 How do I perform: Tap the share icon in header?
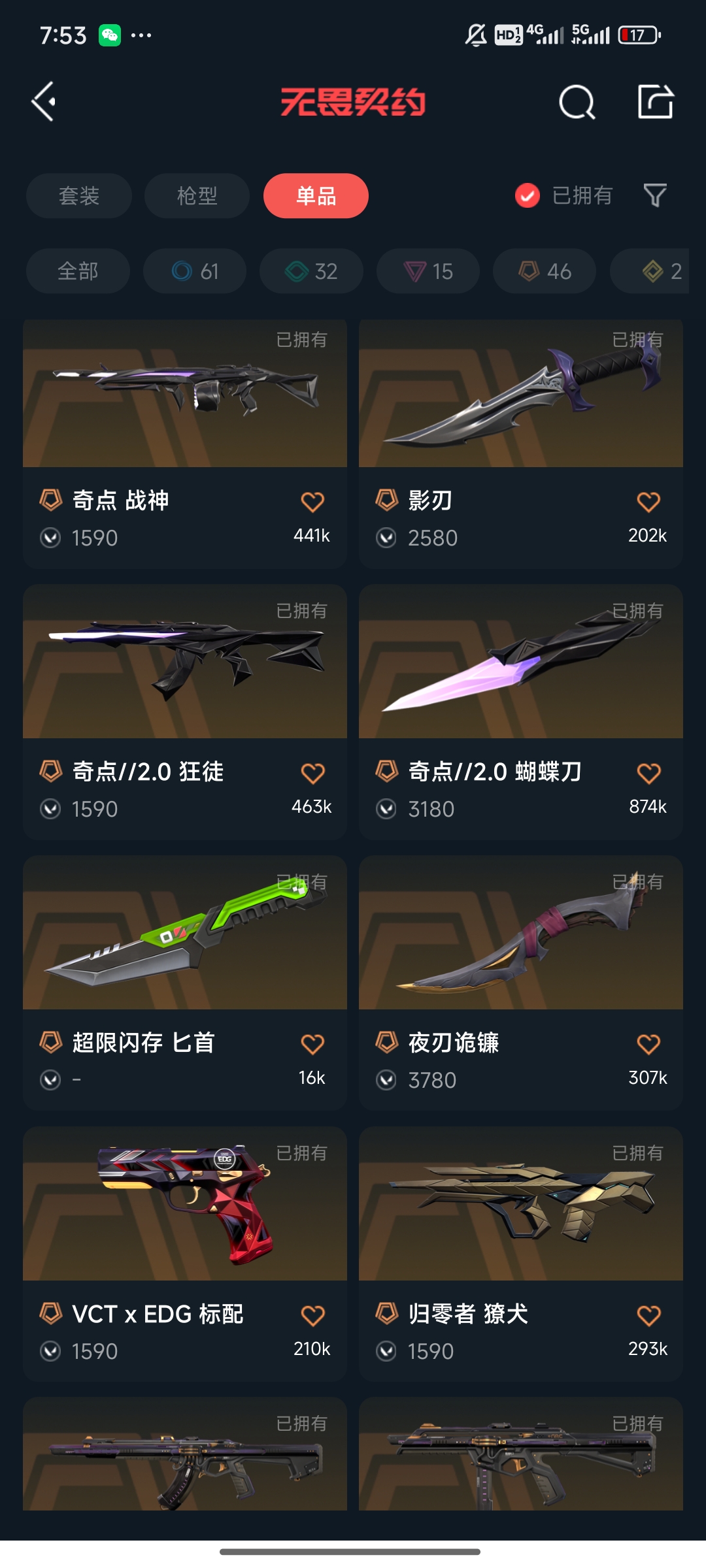[x=655, y=102]
